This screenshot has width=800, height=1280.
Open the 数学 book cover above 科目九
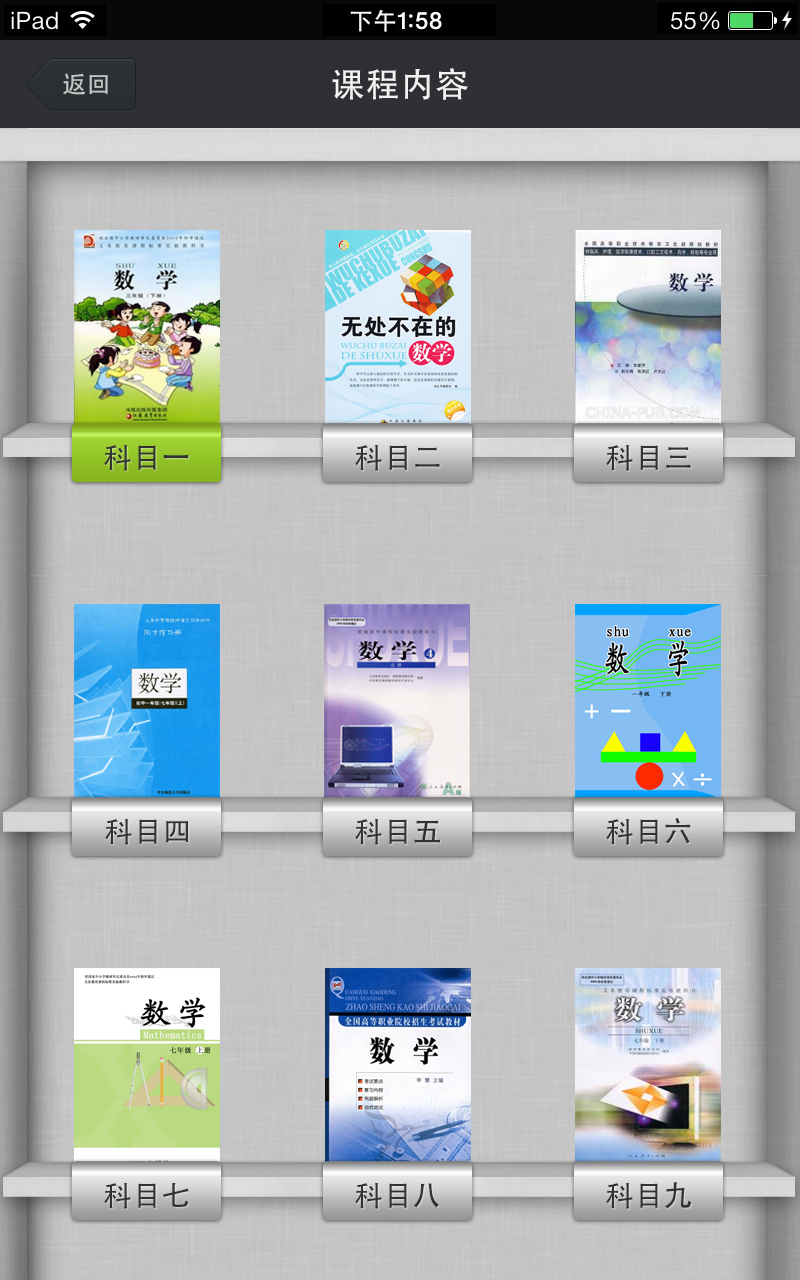click(648, 1064)
